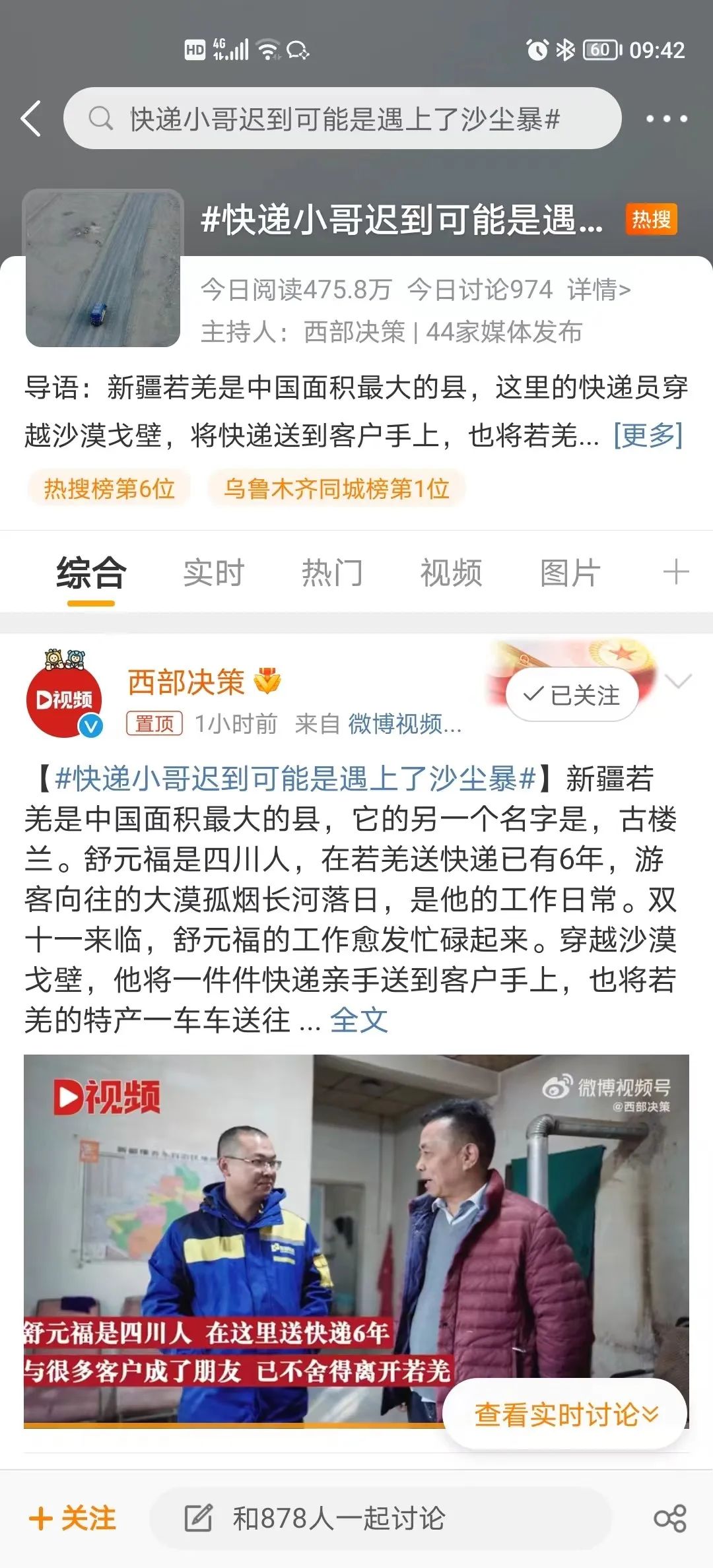
Task: Switch to the 热门 tab
Action: point(332,572)
